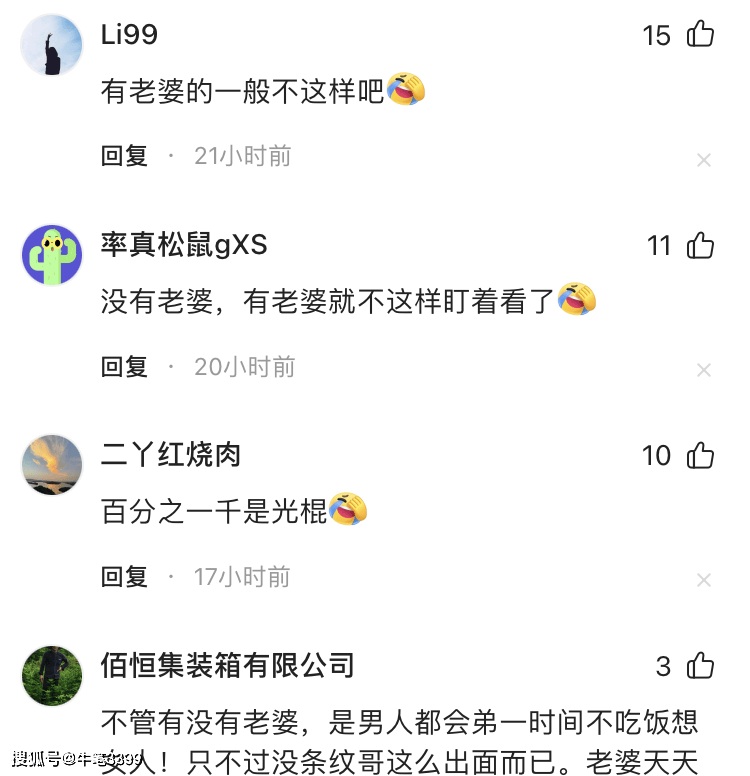Image resolution: width=750 pixels, height=776 pixels.
Task: Open Li99's profile avatar
Action: pyautogui.click(x=52, y=45)
